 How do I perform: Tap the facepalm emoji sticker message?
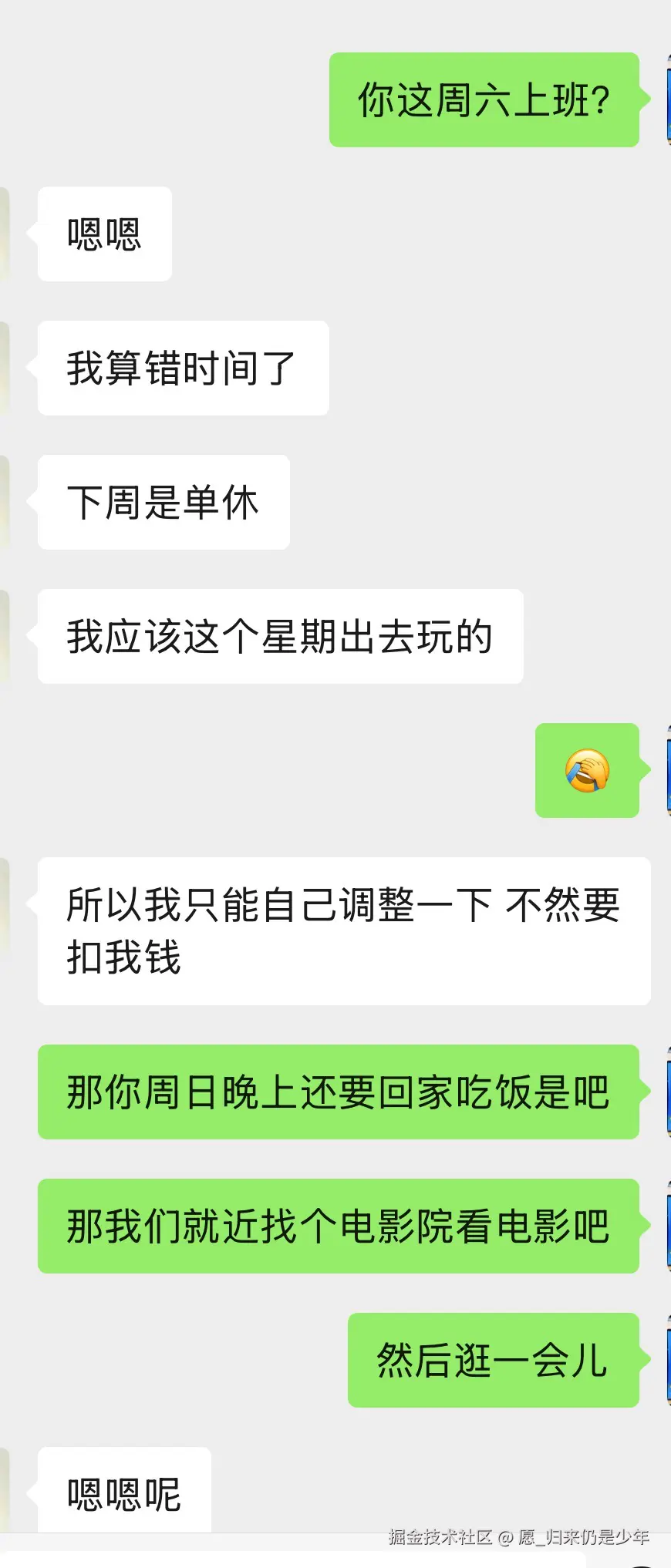(588, 771)
